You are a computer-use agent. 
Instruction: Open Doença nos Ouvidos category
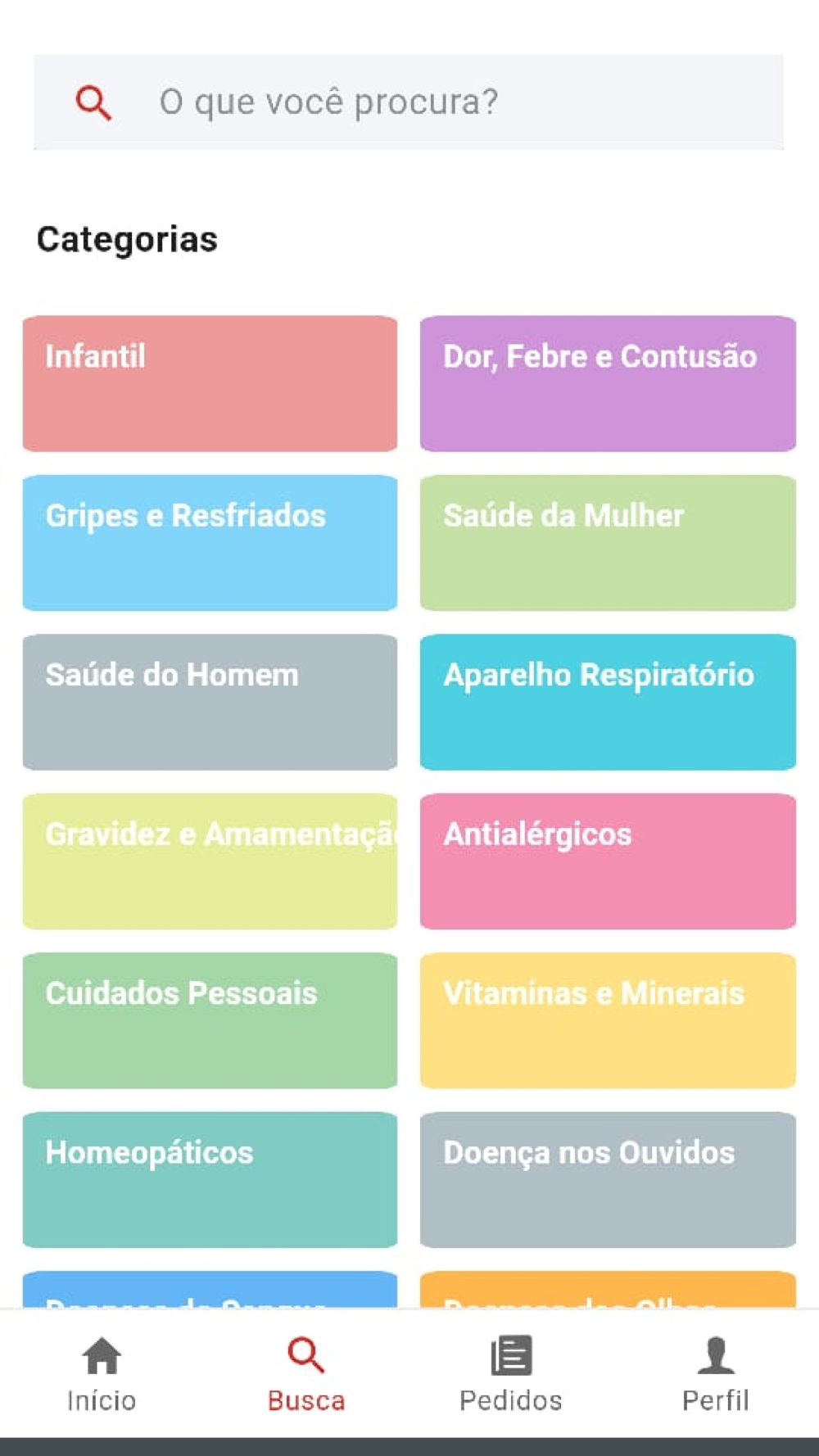pos(608,1180)
